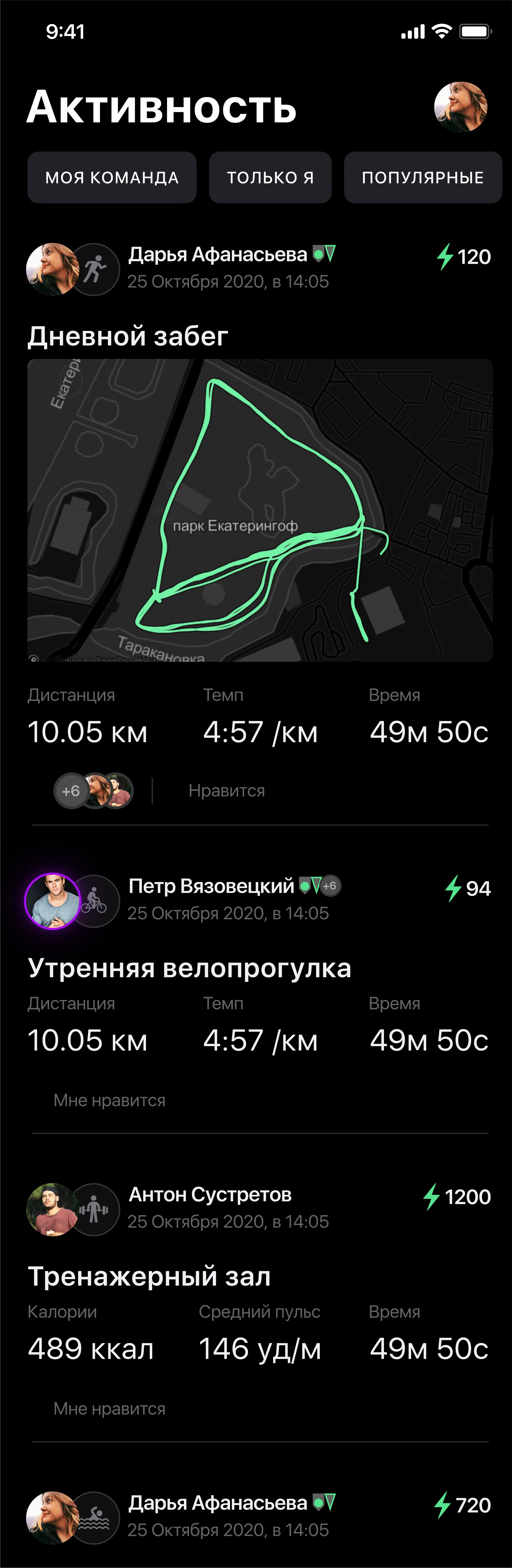This screenshot has height=1568, width=512.
Task: Open the Тренажерный зал workout
Action: (x=149, y=1277)
